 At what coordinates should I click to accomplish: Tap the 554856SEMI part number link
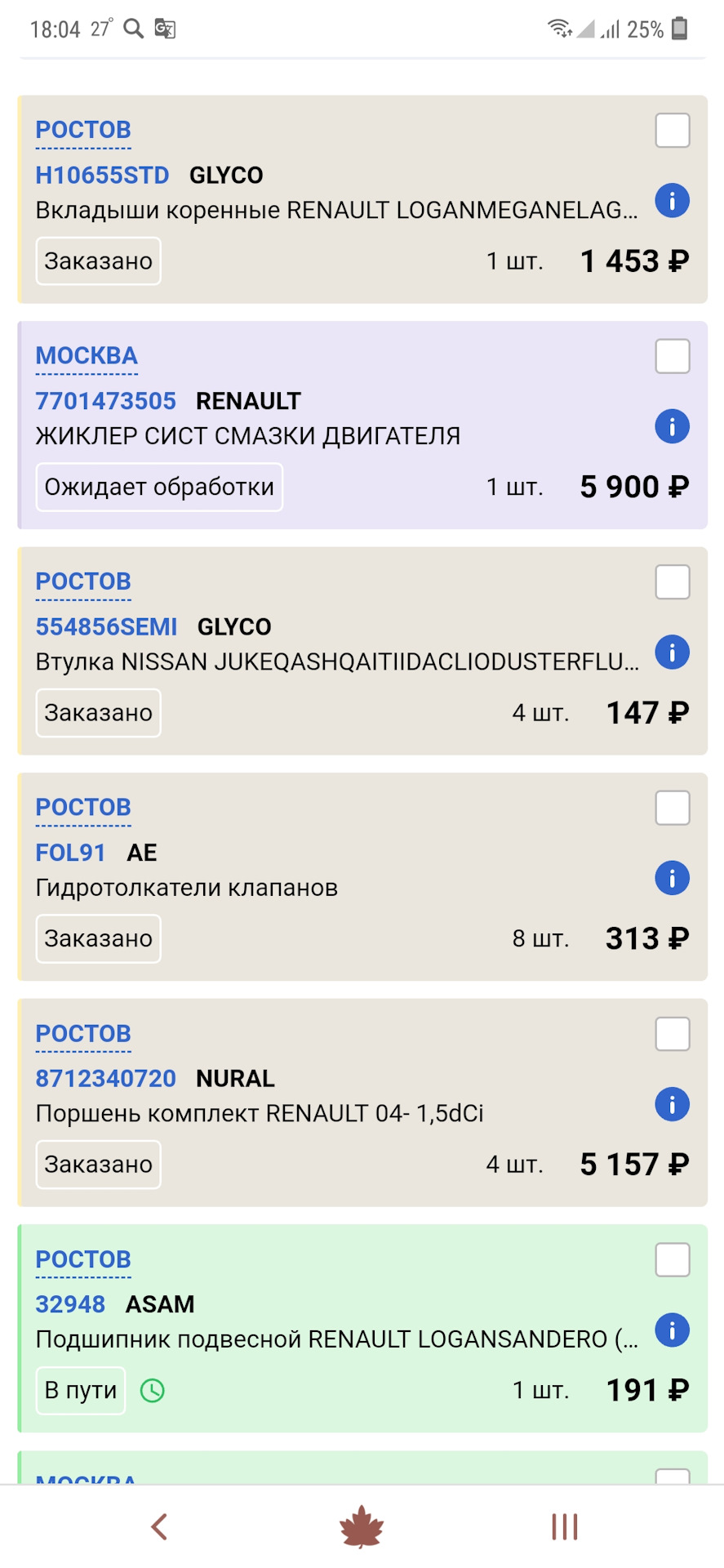point(106,627)
